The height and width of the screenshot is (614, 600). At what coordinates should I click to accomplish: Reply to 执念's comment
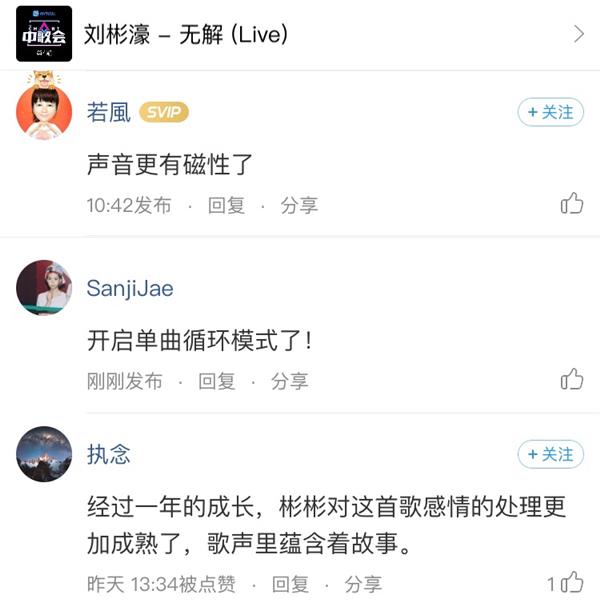tap(290, 583)
